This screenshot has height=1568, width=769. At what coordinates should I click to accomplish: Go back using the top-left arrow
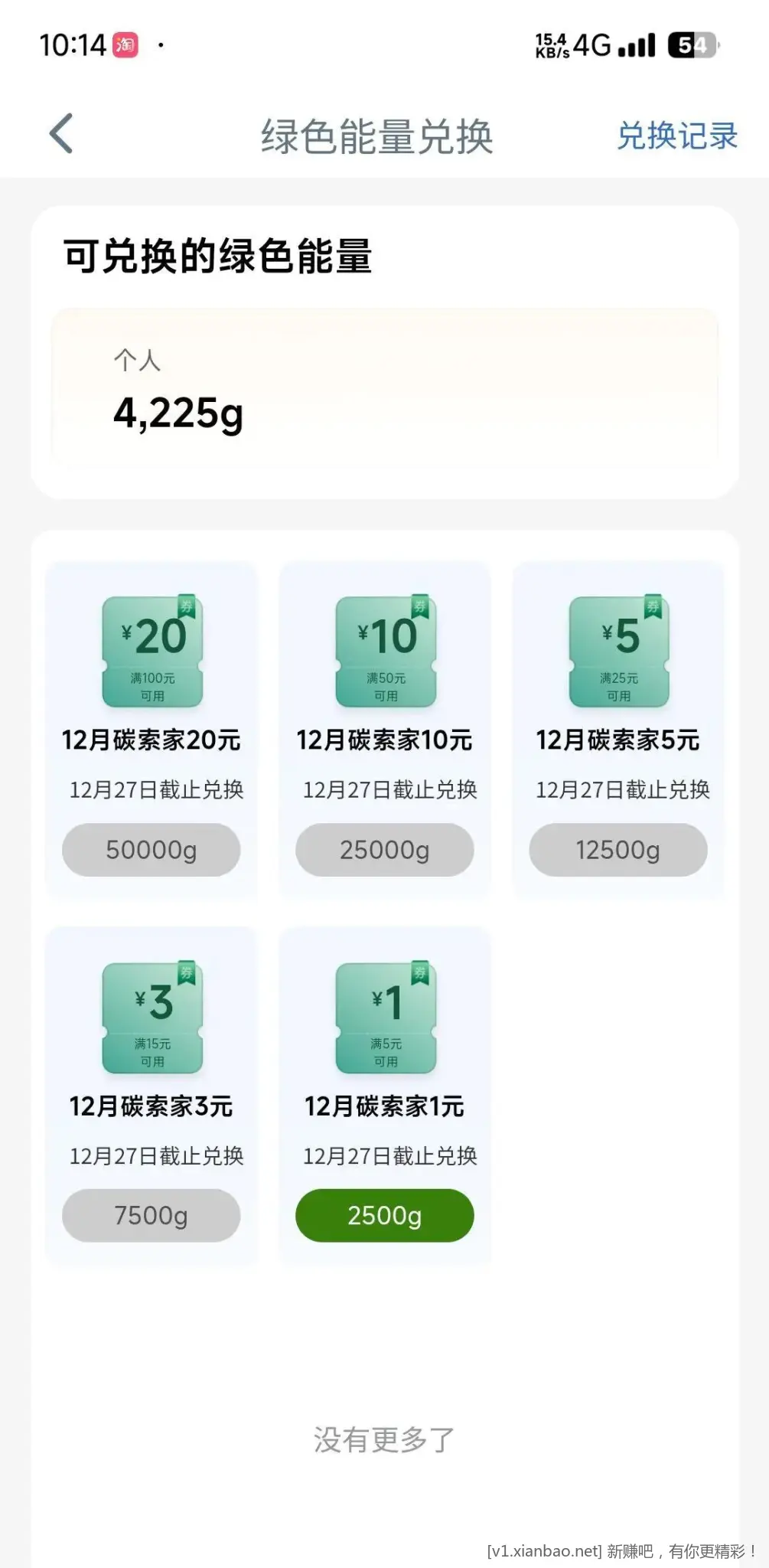click(x=61, y=134)
